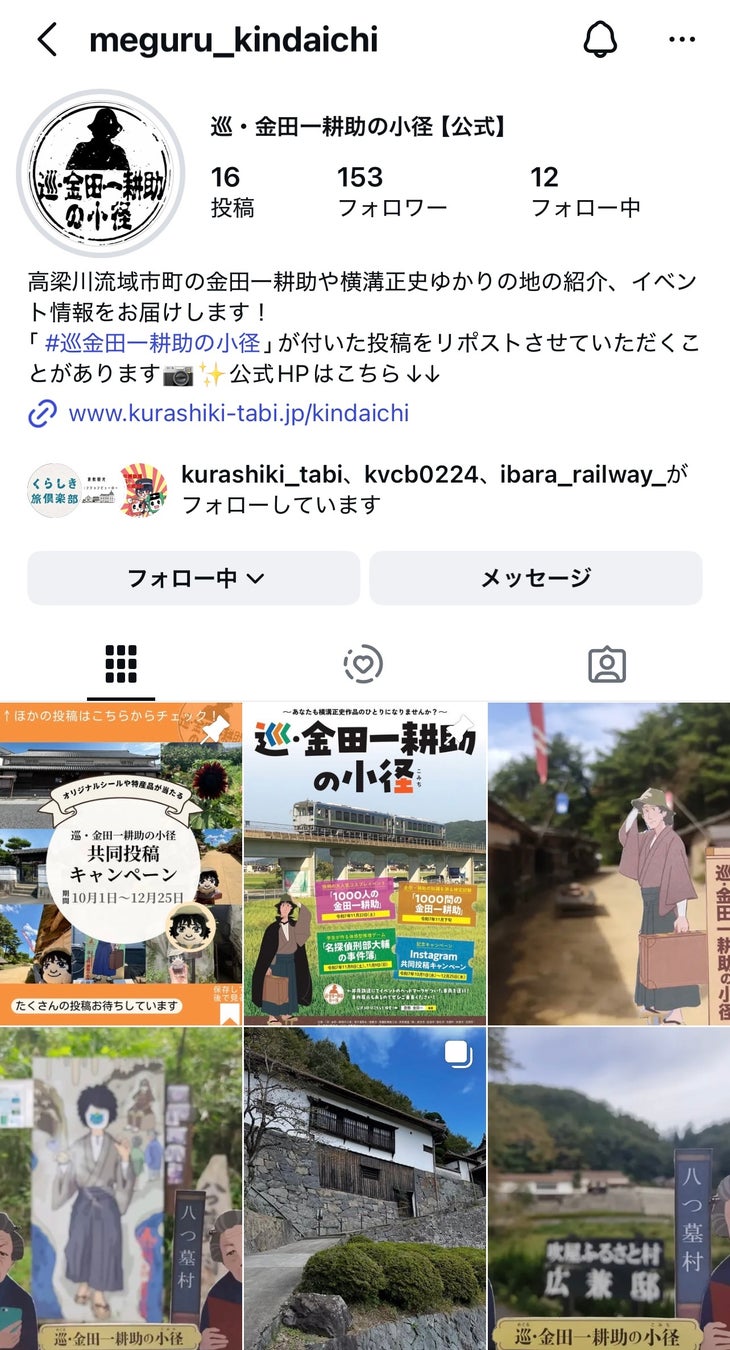Open the three-dot overflow menu
This screenshot has height=1350, width=730.
click(x=682, y=40)
